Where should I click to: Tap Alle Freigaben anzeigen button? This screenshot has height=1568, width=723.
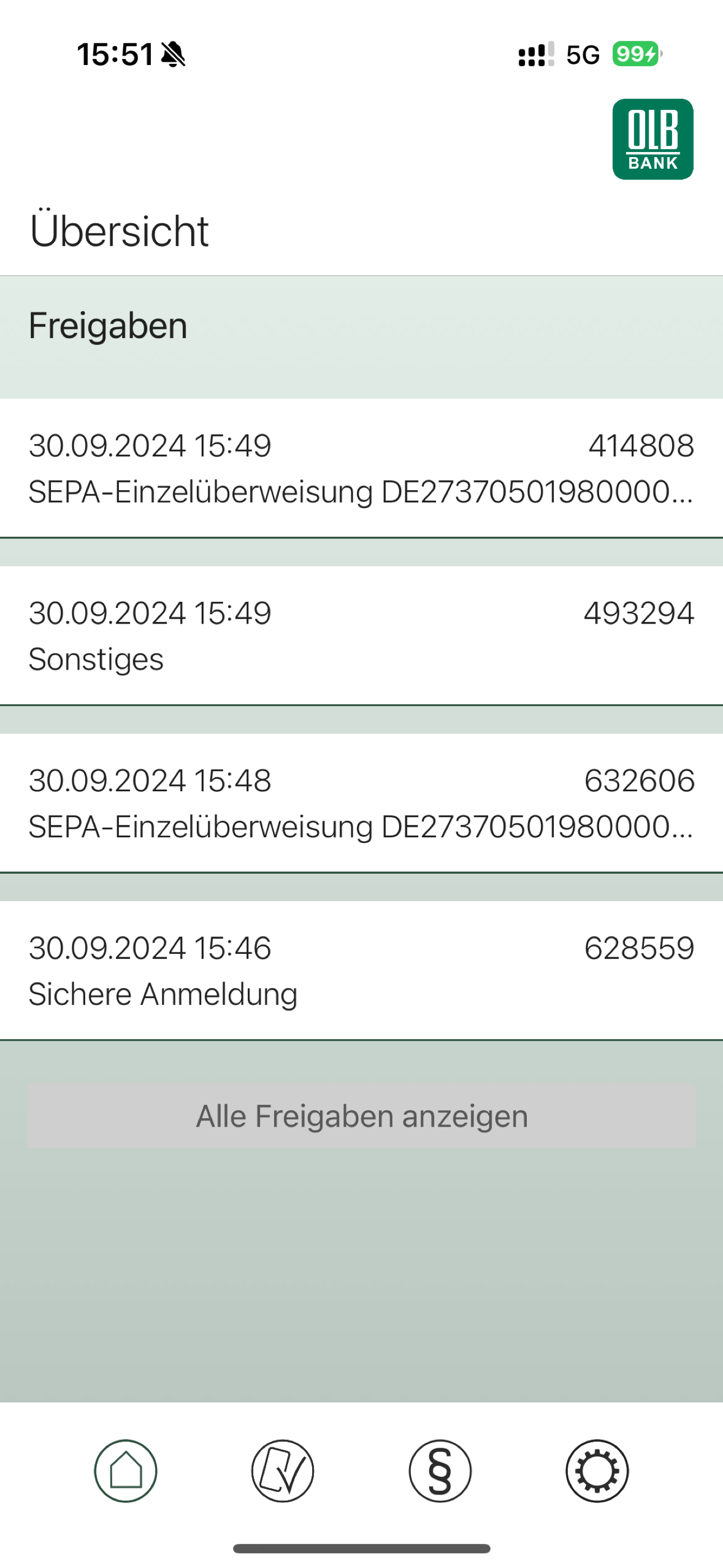(x=361, y=1116)
